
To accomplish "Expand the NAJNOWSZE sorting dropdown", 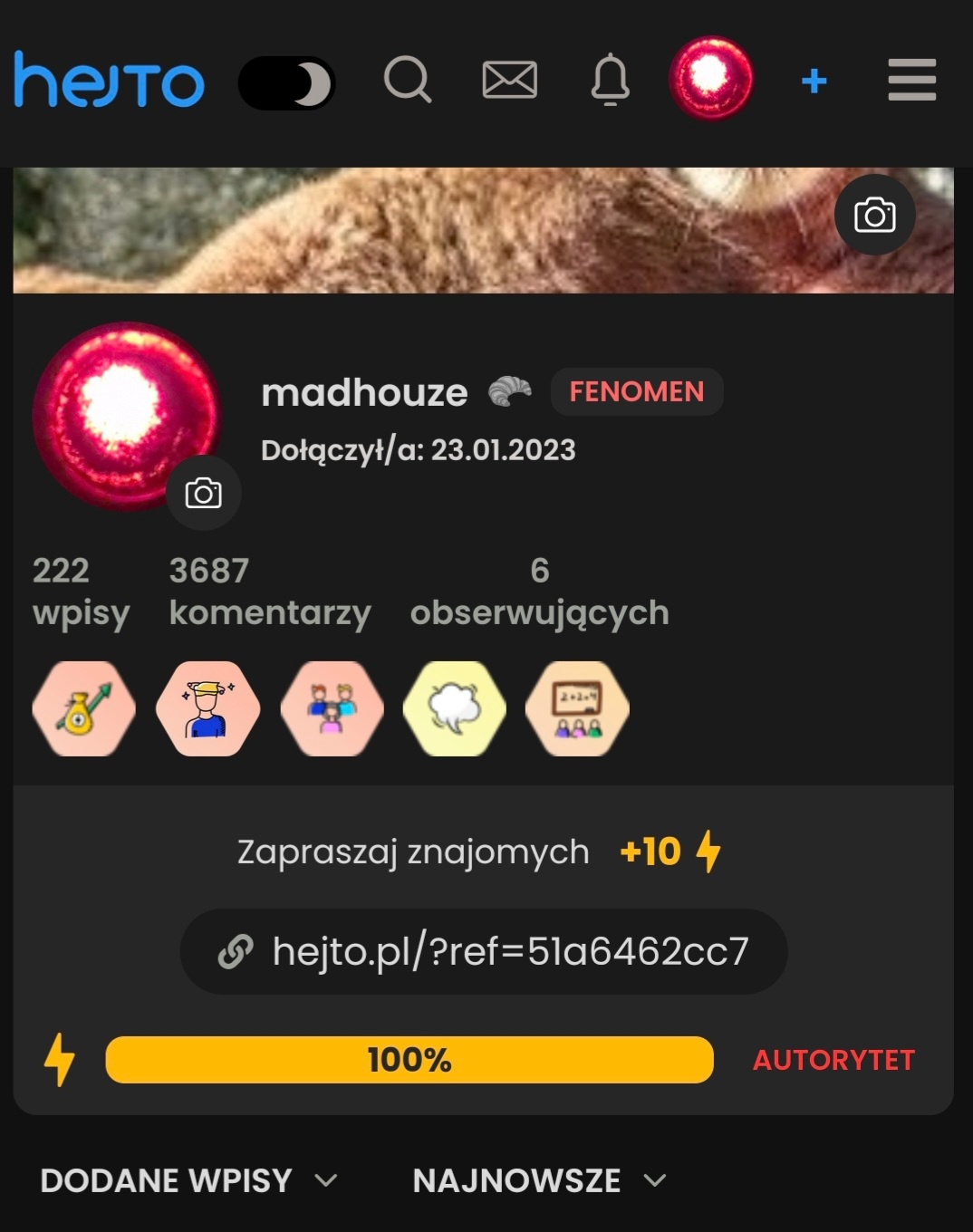I will [539, 1180].
